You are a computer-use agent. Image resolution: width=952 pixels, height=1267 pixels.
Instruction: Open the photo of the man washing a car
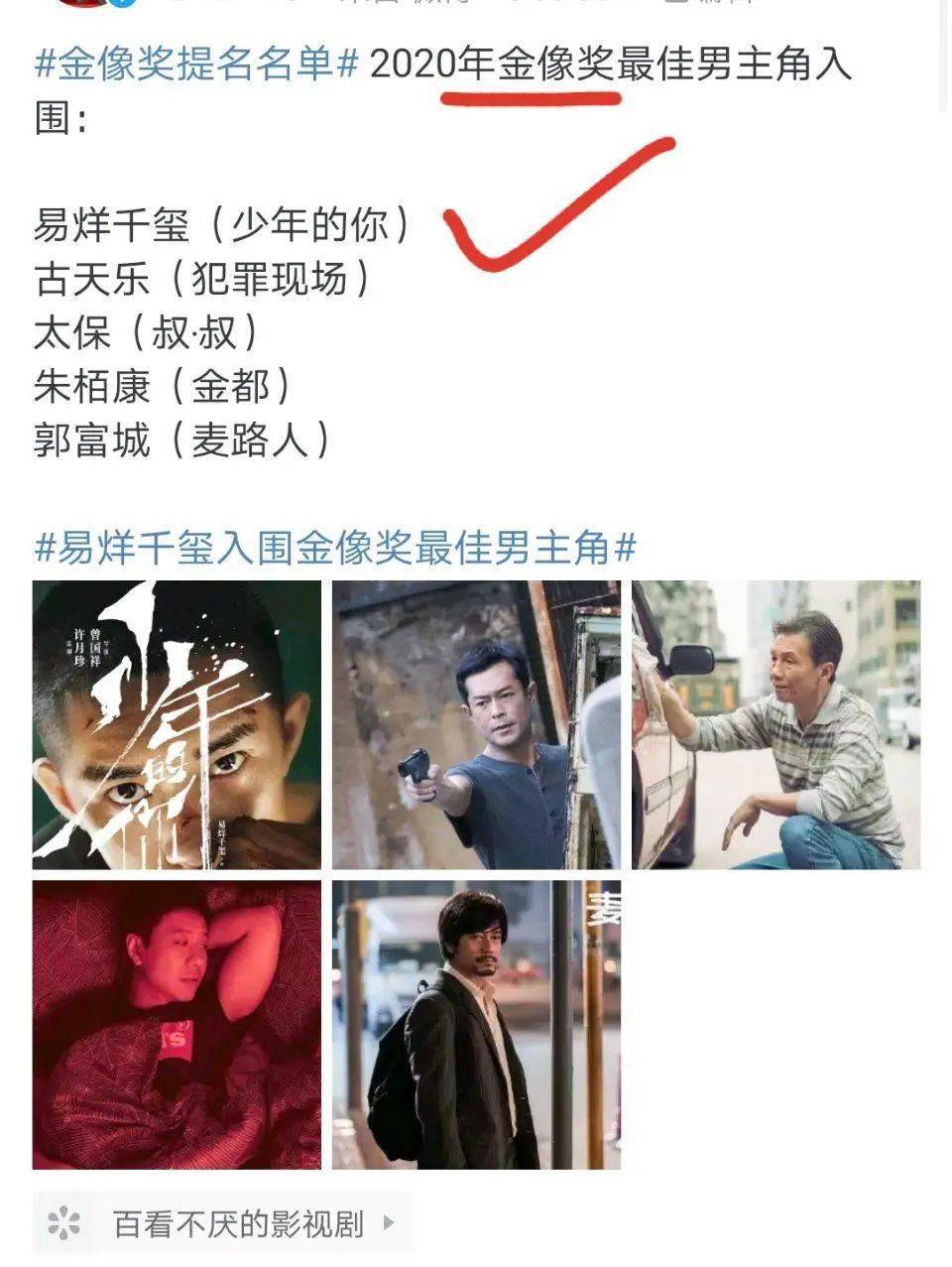(775, 725)
